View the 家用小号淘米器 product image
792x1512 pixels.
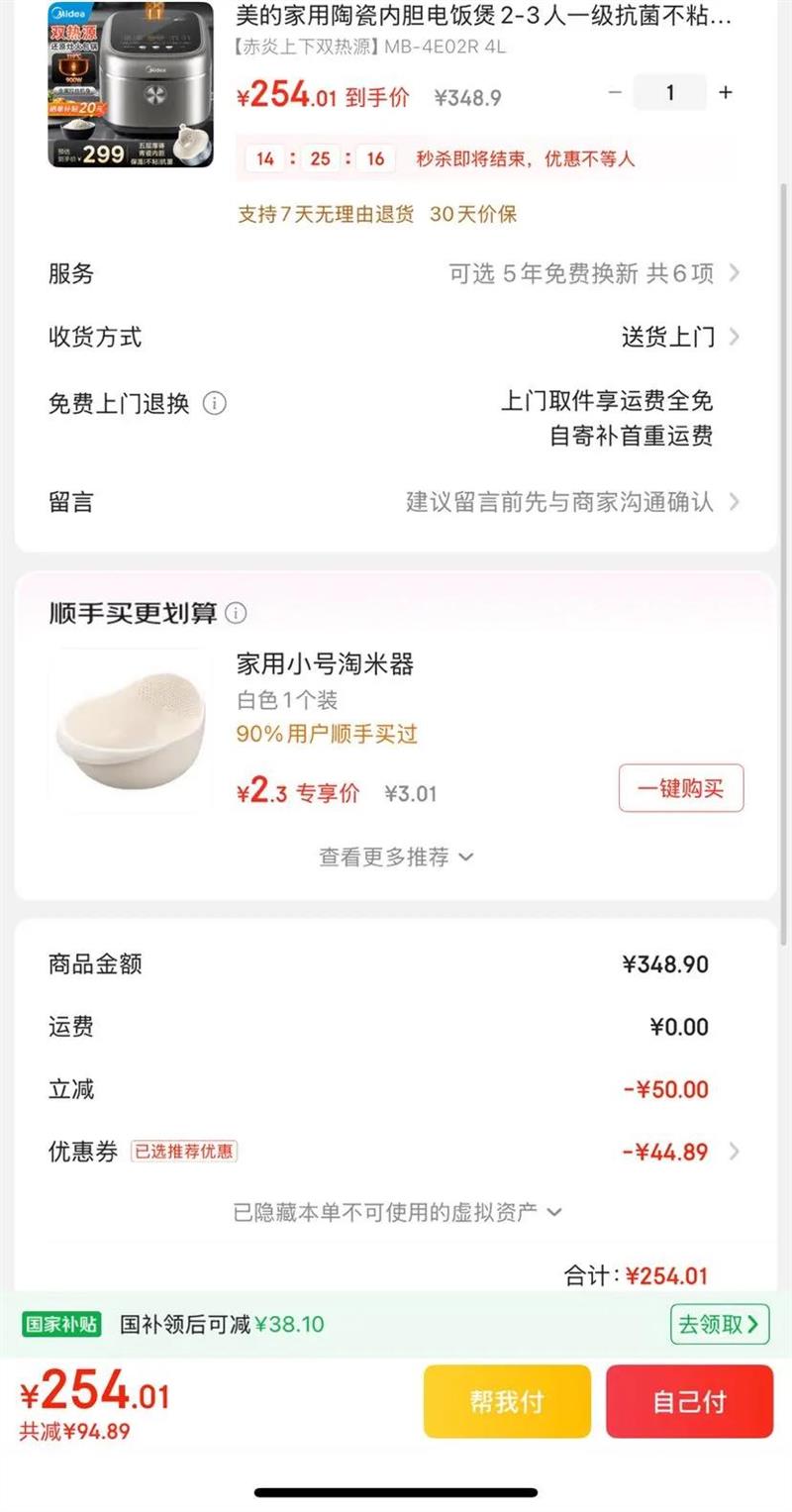[131, 730]
